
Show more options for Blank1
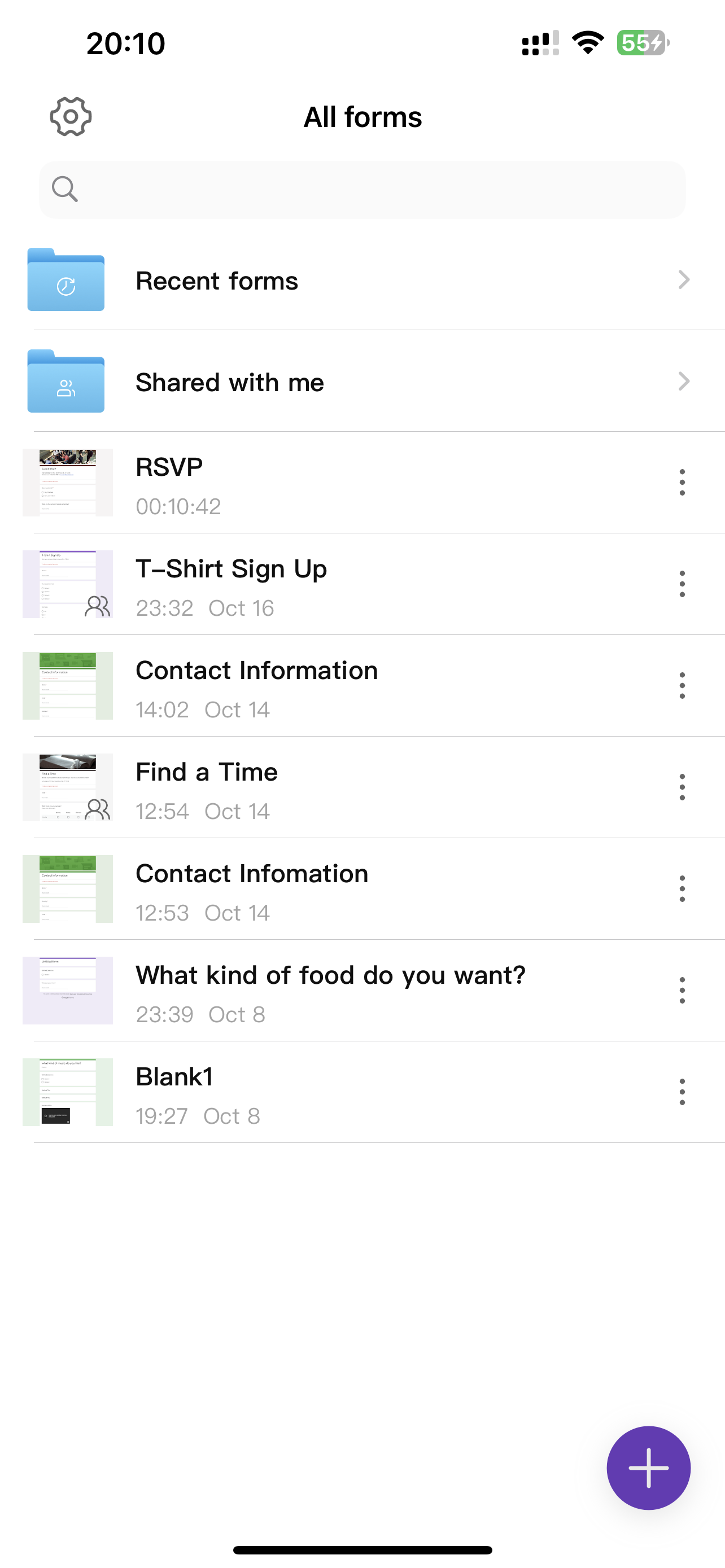682,1093
